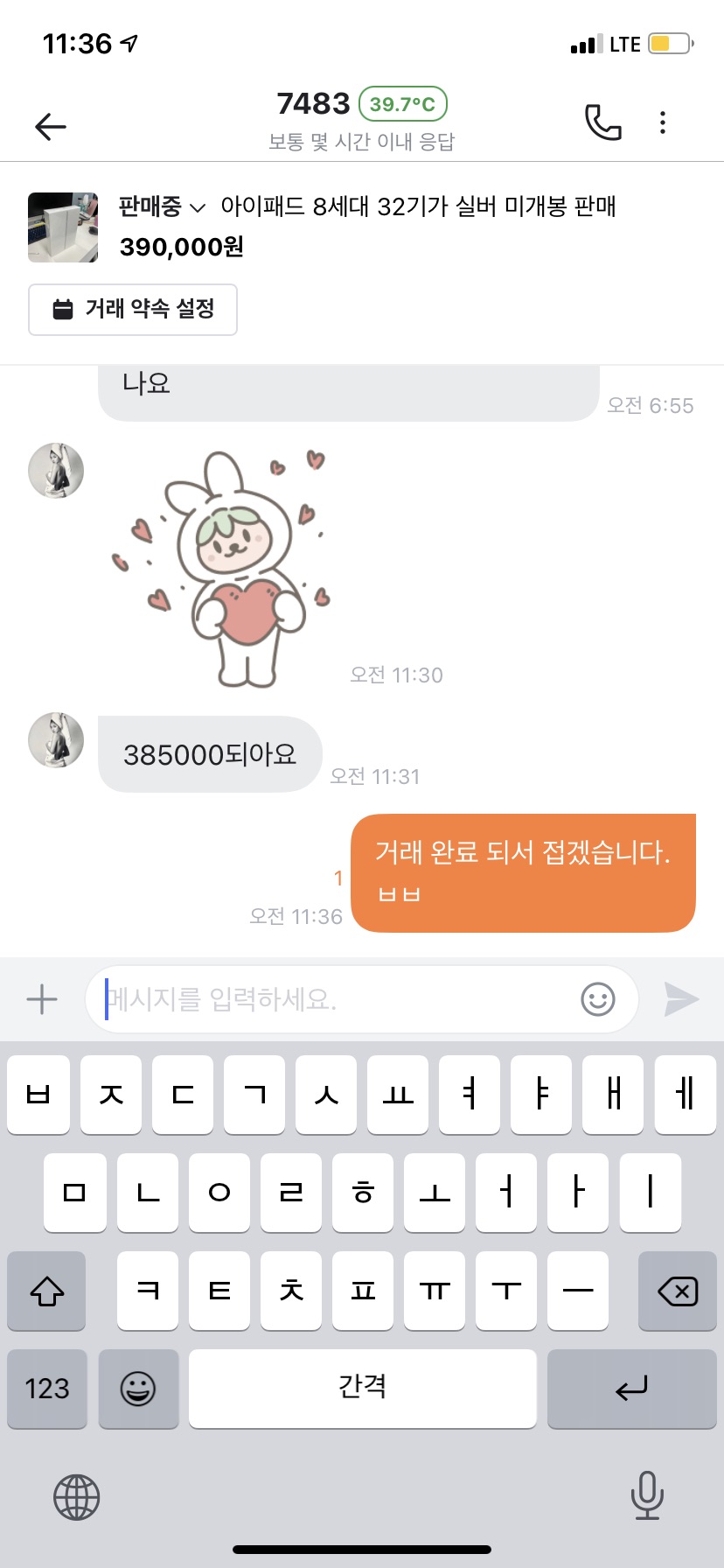Switch keyboard to 123 numbers

(47, 1389)
